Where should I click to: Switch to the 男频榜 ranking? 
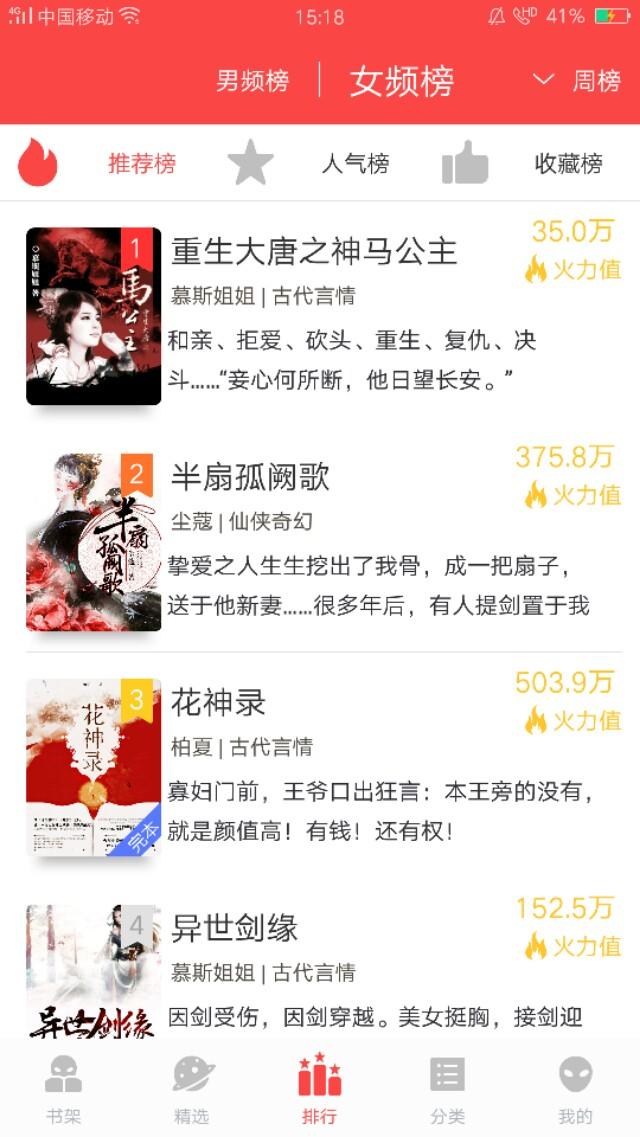tap(252, 80)
